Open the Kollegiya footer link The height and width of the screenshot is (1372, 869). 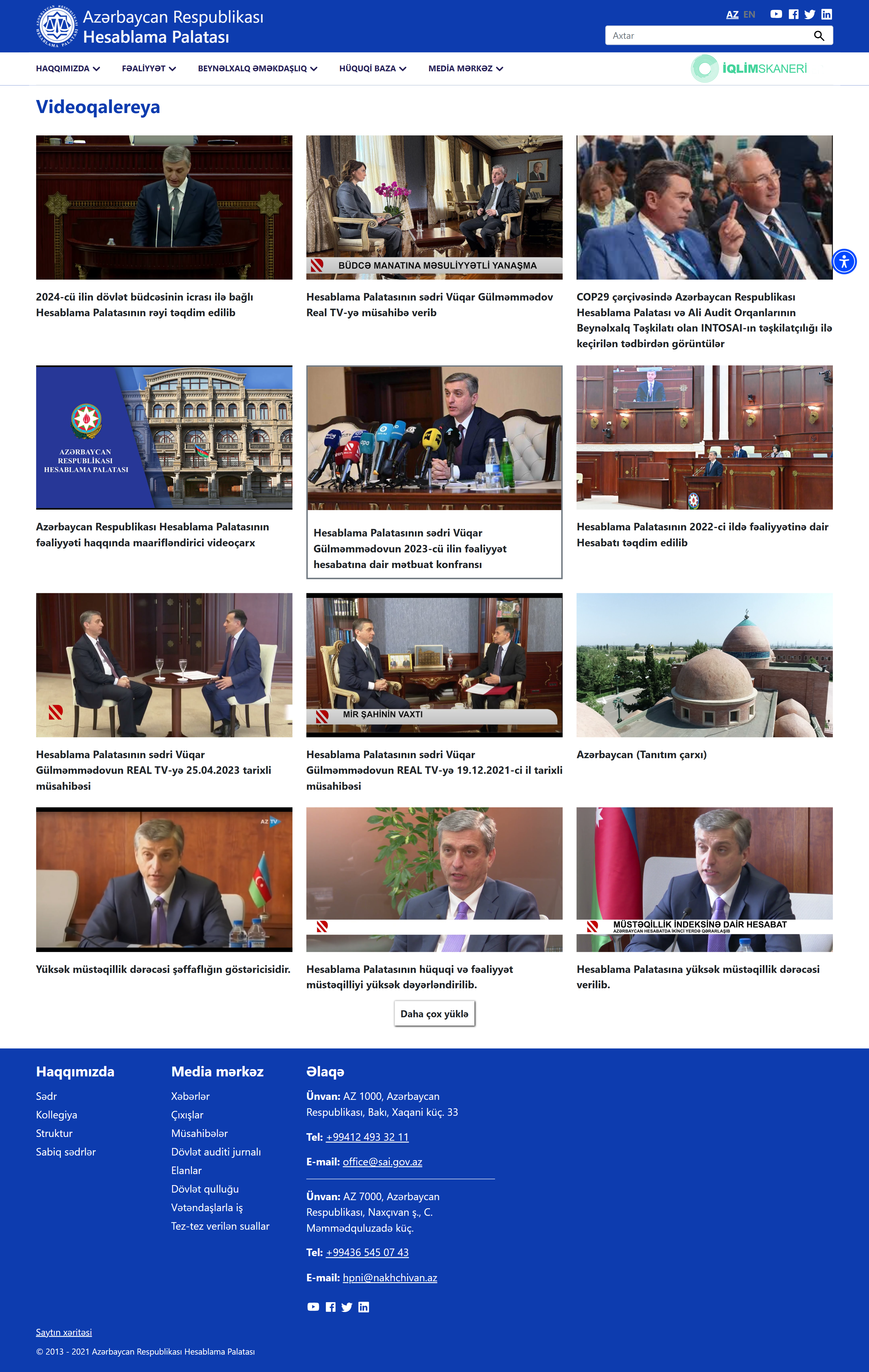56,1115
